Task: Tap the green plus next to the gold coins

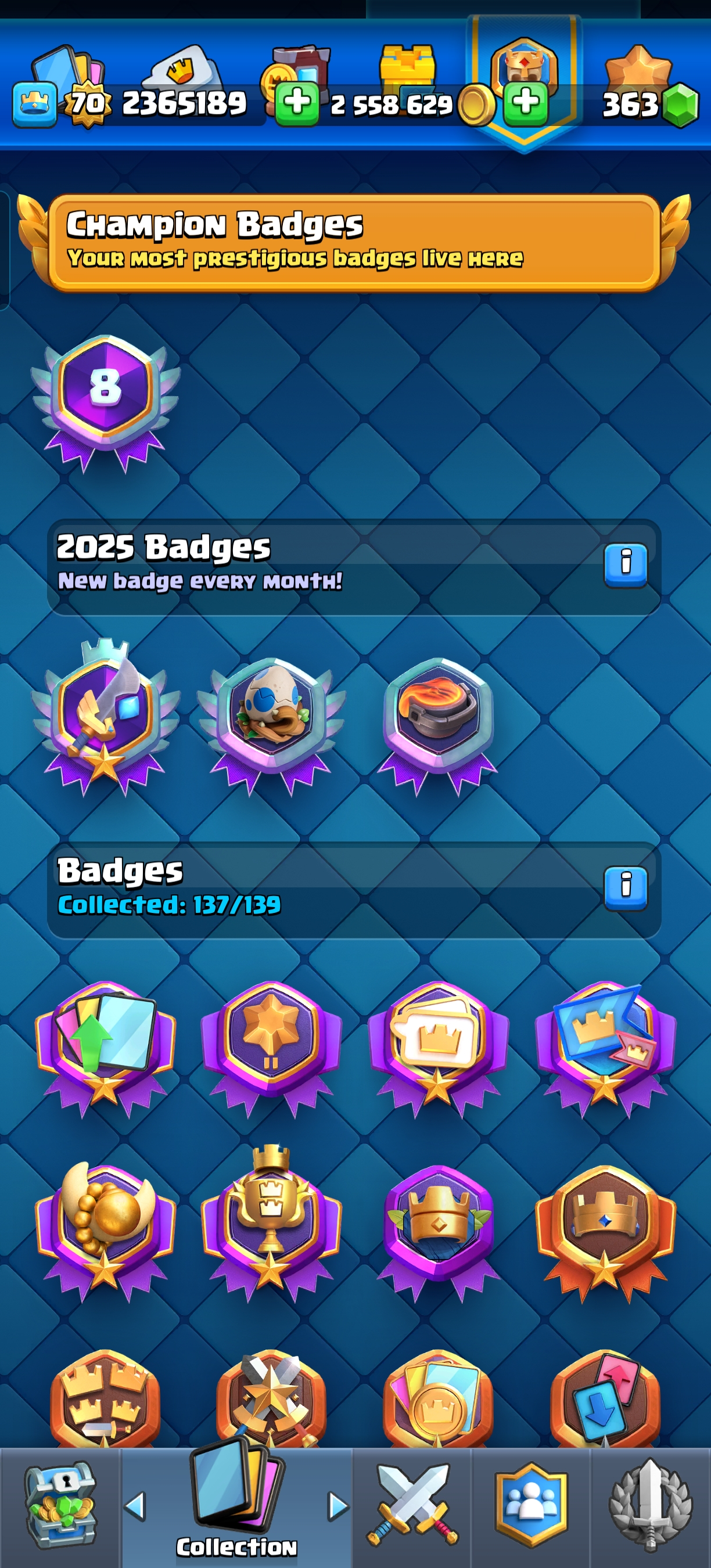Action: pyautogui.click(x=525, y=105)
